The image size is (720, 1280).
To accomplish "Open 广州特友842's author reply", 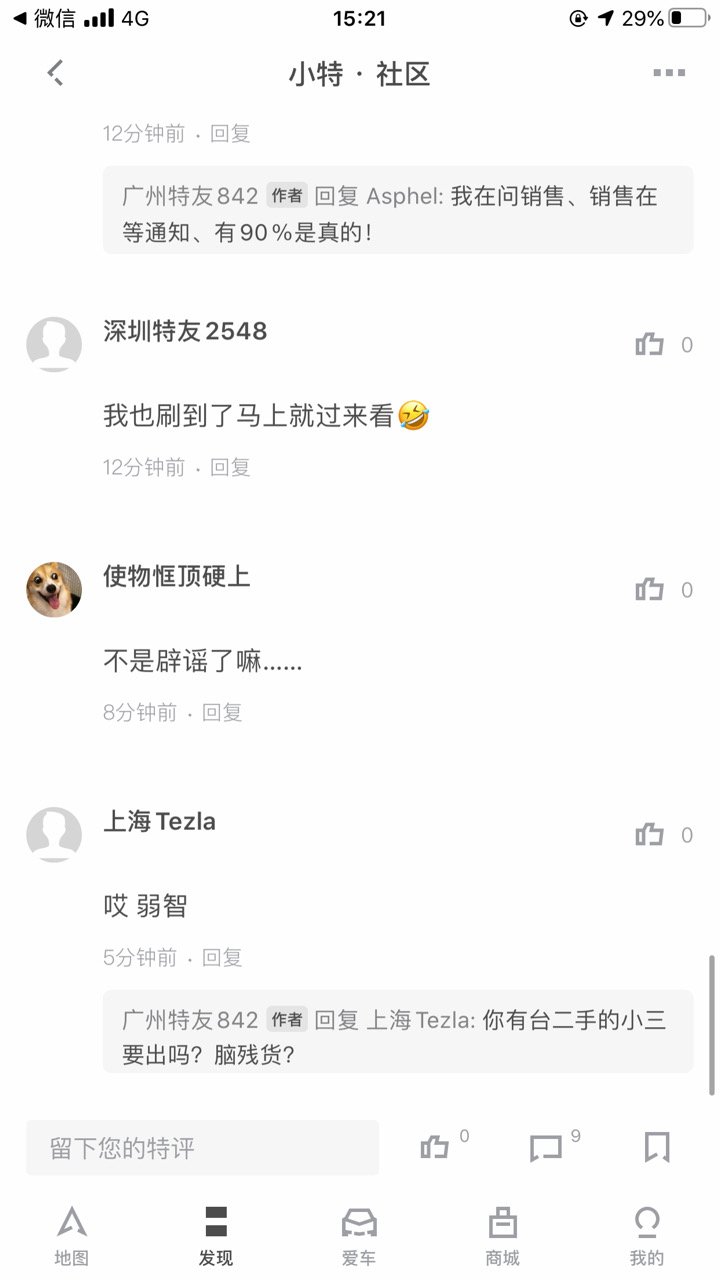I will [x=398, y=1030].
